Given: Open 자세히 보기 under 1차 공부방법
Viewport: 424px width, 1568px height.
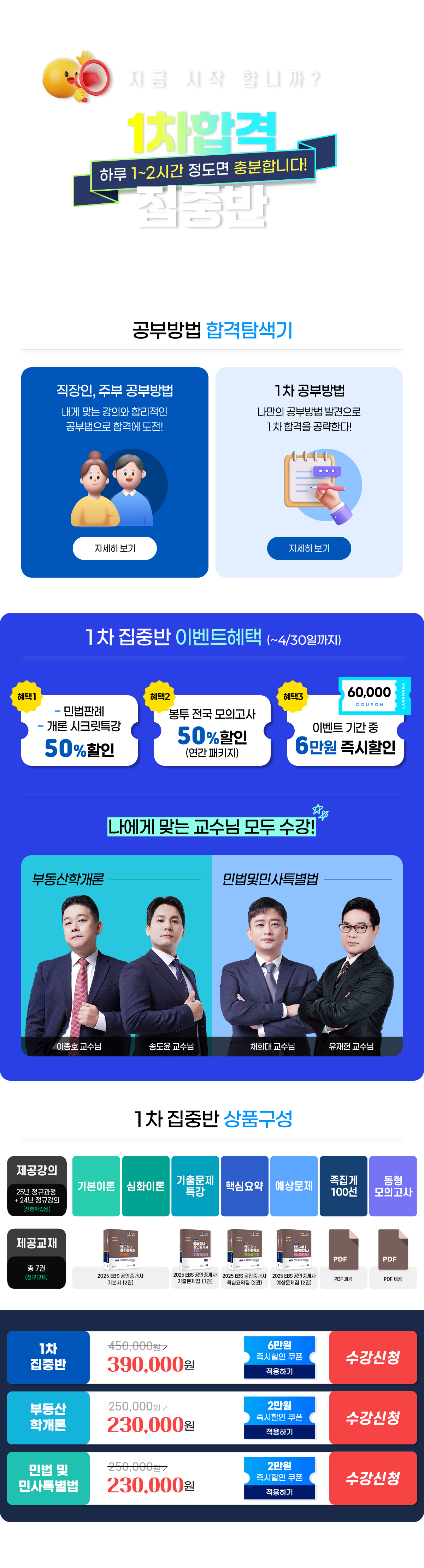Looking at the screenshot, I should click(309, 548).
